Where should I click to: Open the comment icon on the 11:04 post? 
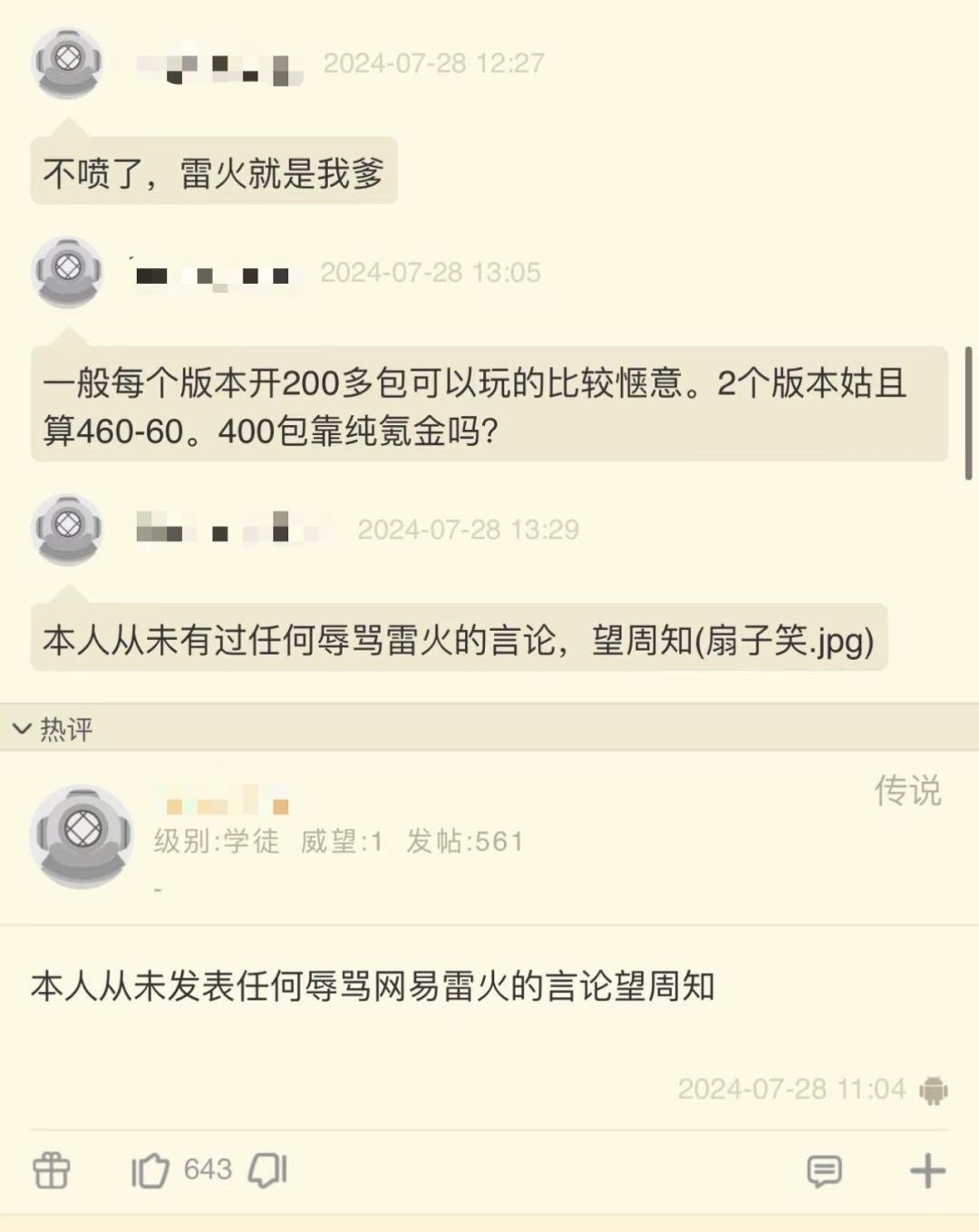824,1171
